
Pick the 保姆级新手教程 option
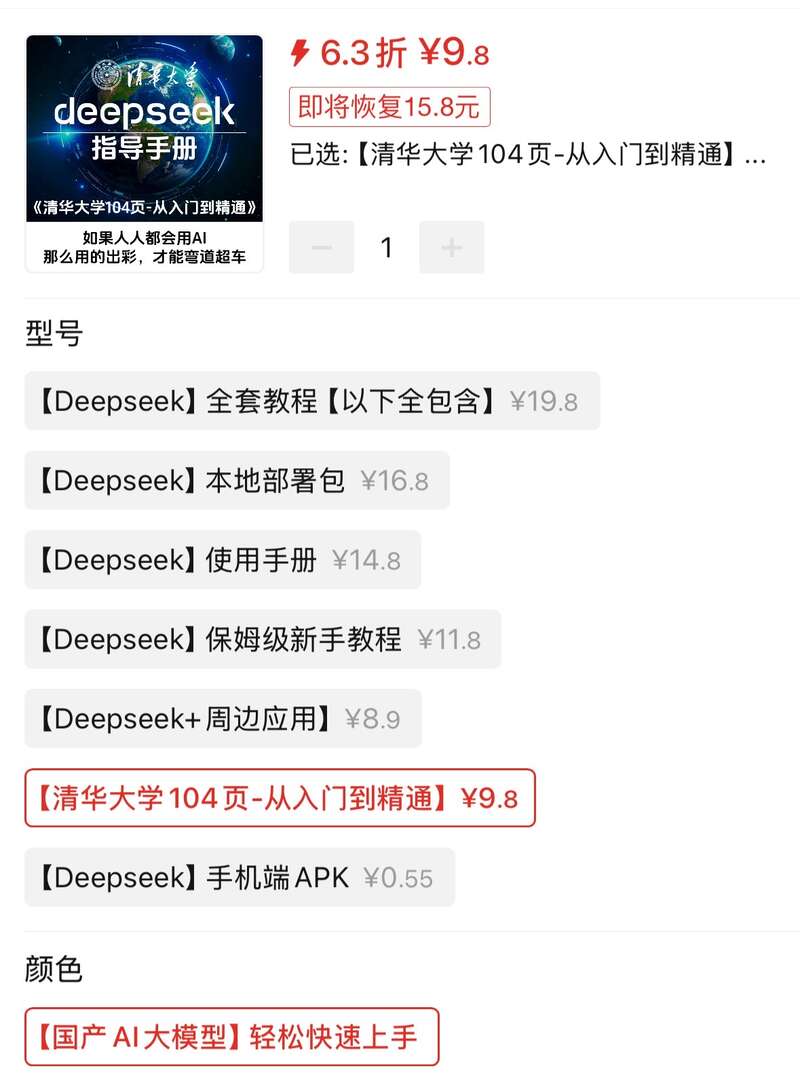point(262,639)
